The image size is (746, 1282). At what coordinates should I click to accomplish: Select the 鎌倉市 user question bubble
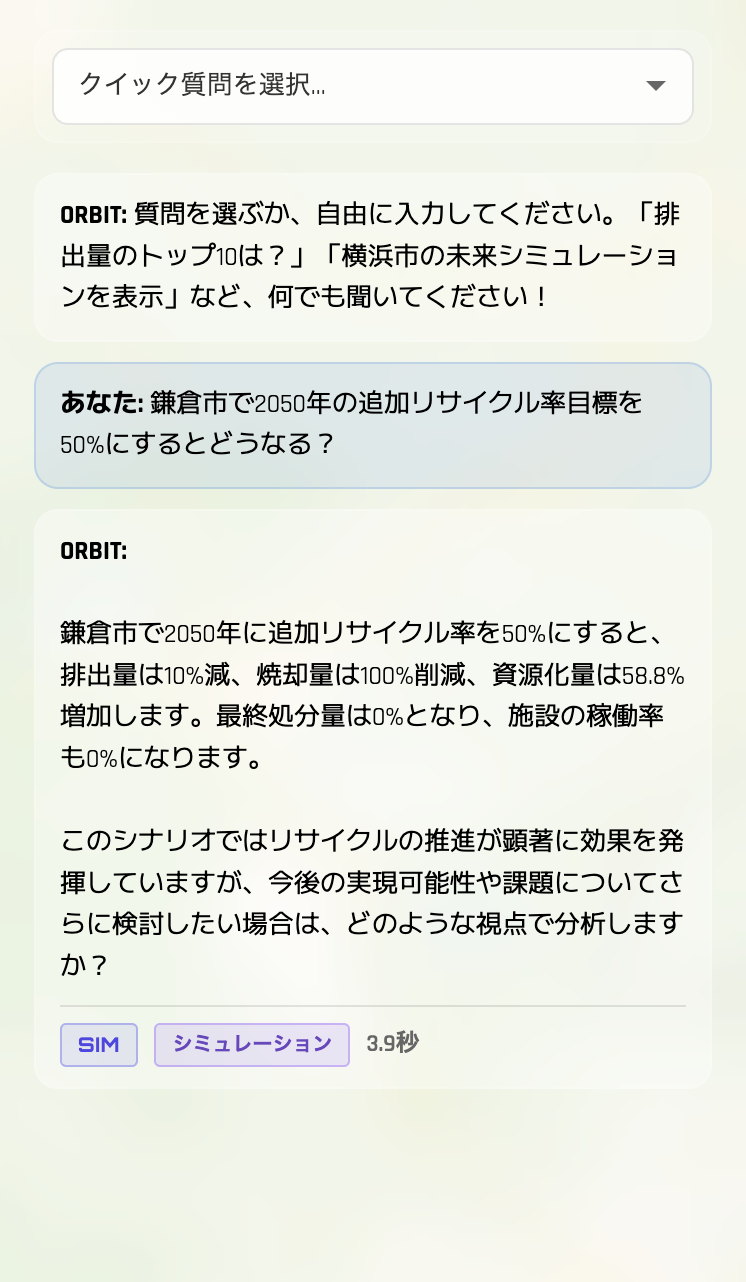(373, 425)
